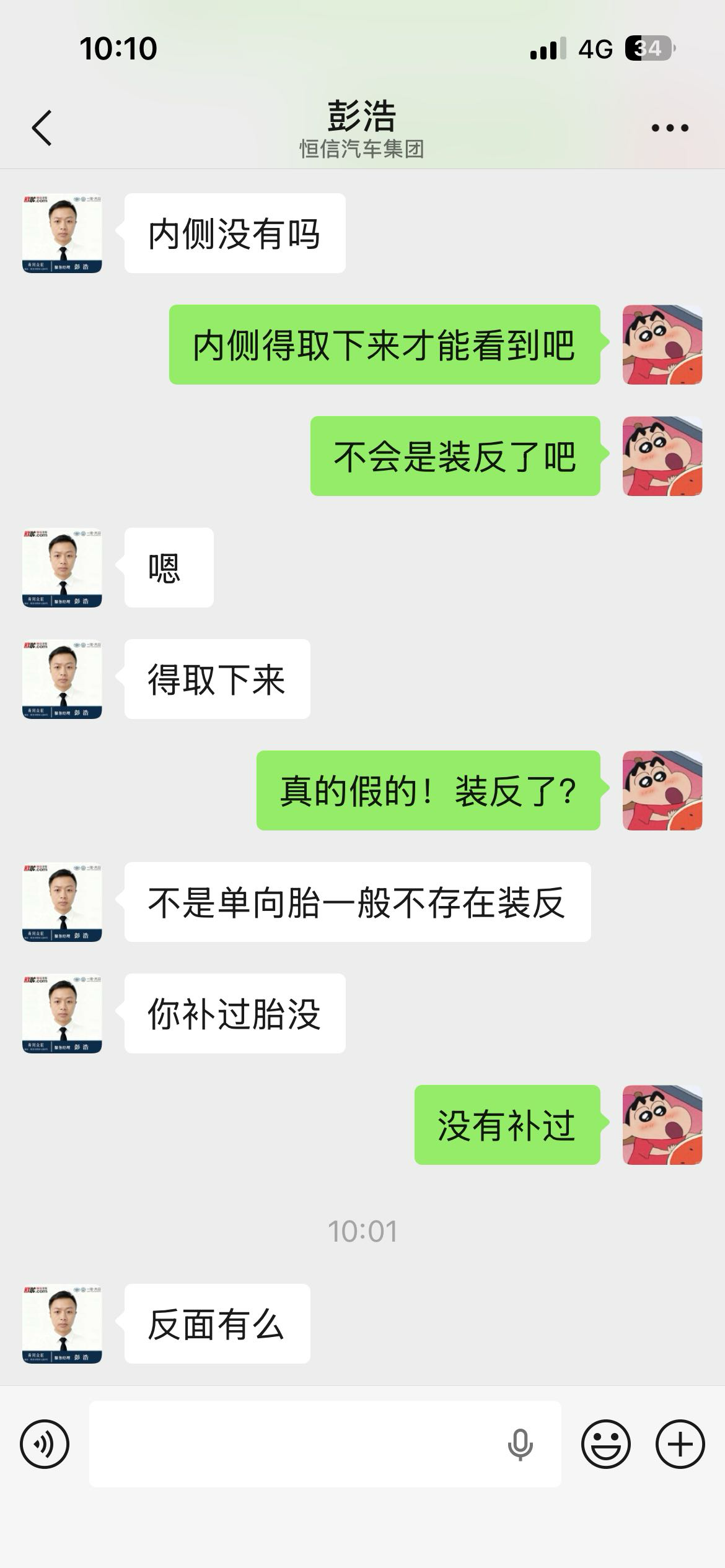
Task: Open the emoji sticker panel
Action: (x=605, y=1444)
